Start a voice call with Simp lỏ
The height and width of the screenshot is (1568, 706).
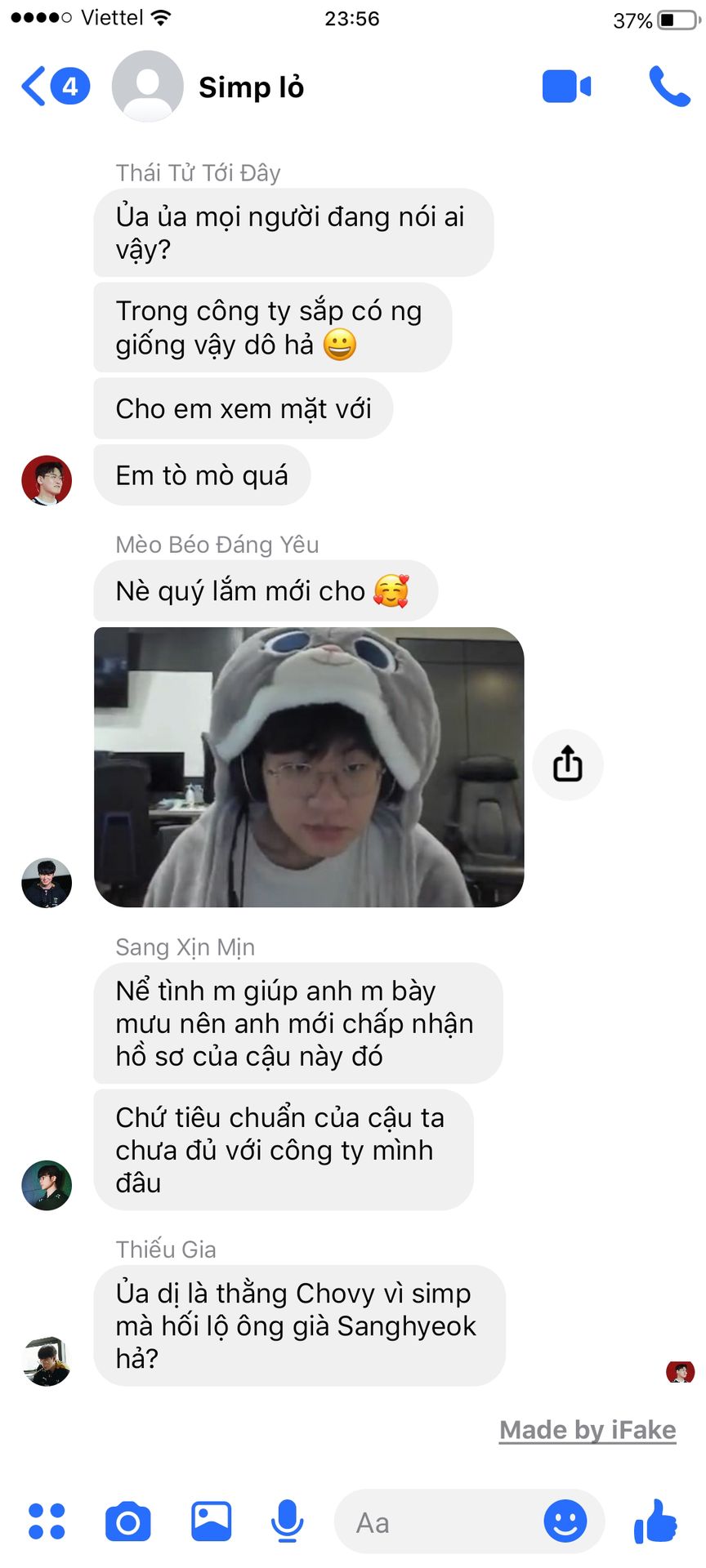click(x=668, y=87)
